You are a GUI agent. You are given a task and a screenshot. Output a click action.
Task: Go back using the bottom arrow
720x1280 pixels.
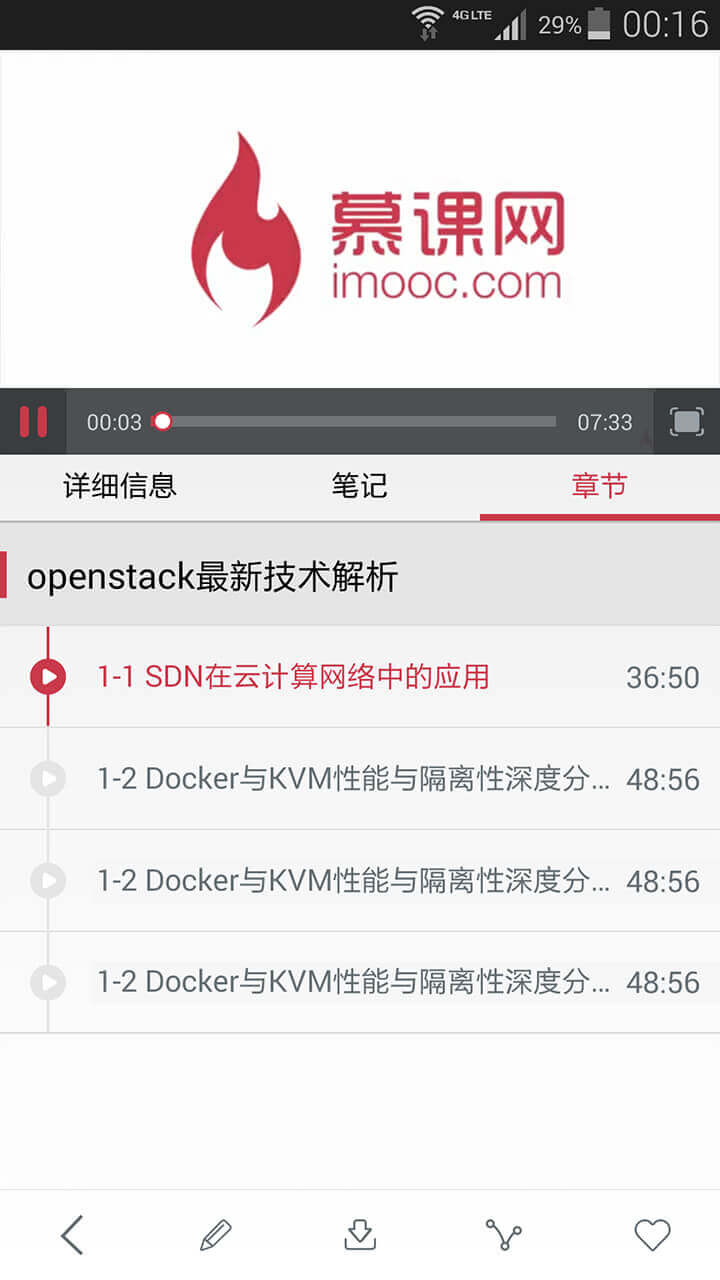coord(72,1235)
